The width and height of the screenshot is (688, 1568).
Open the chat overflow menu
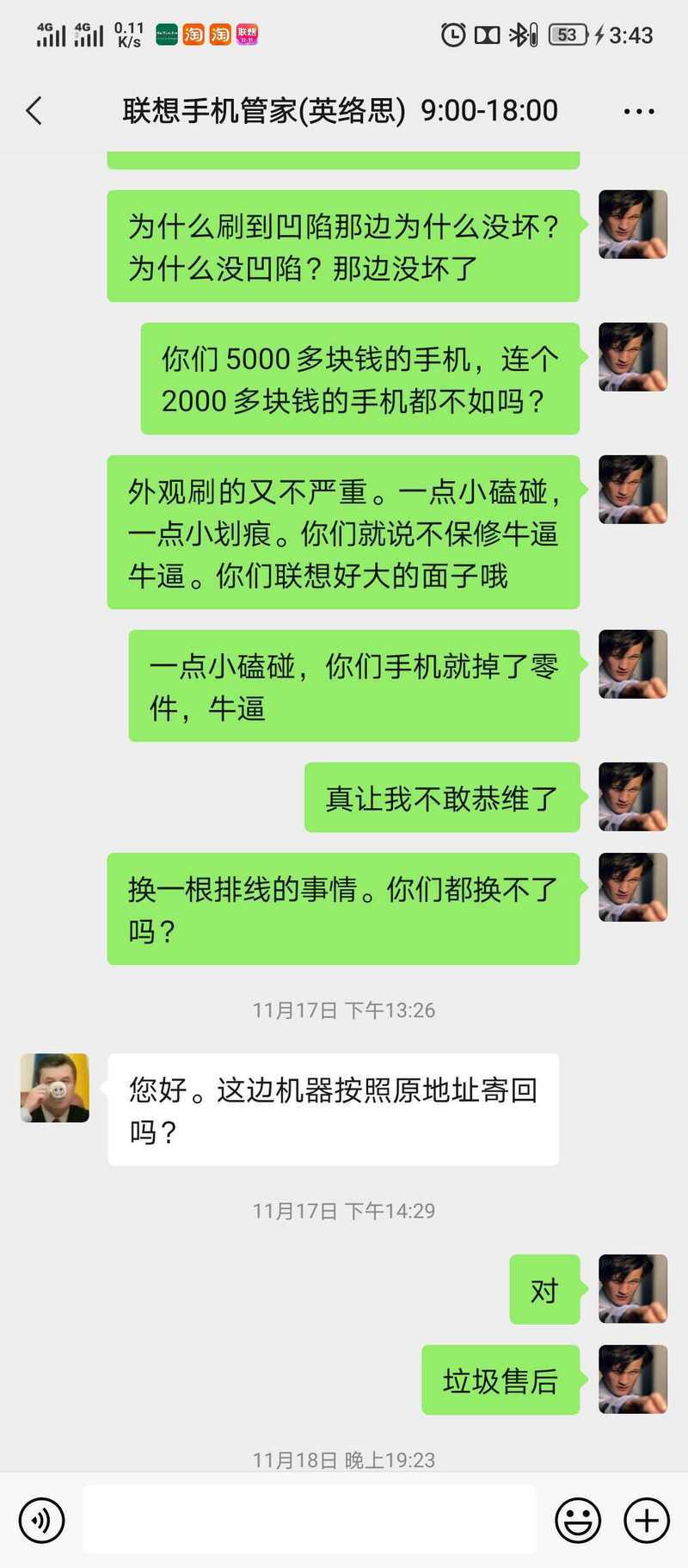click(639, 111)
